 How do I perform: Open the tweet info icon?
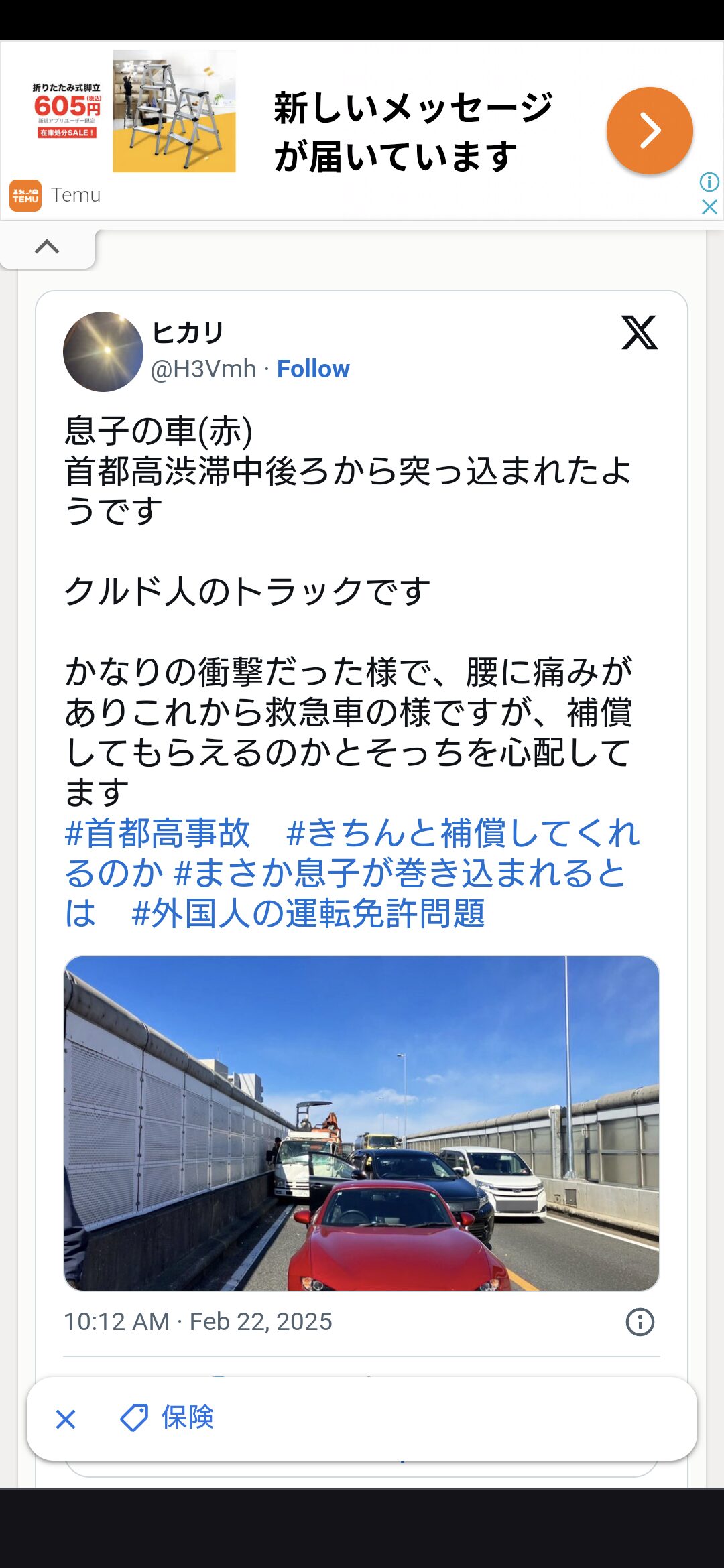pos(640,1322)
